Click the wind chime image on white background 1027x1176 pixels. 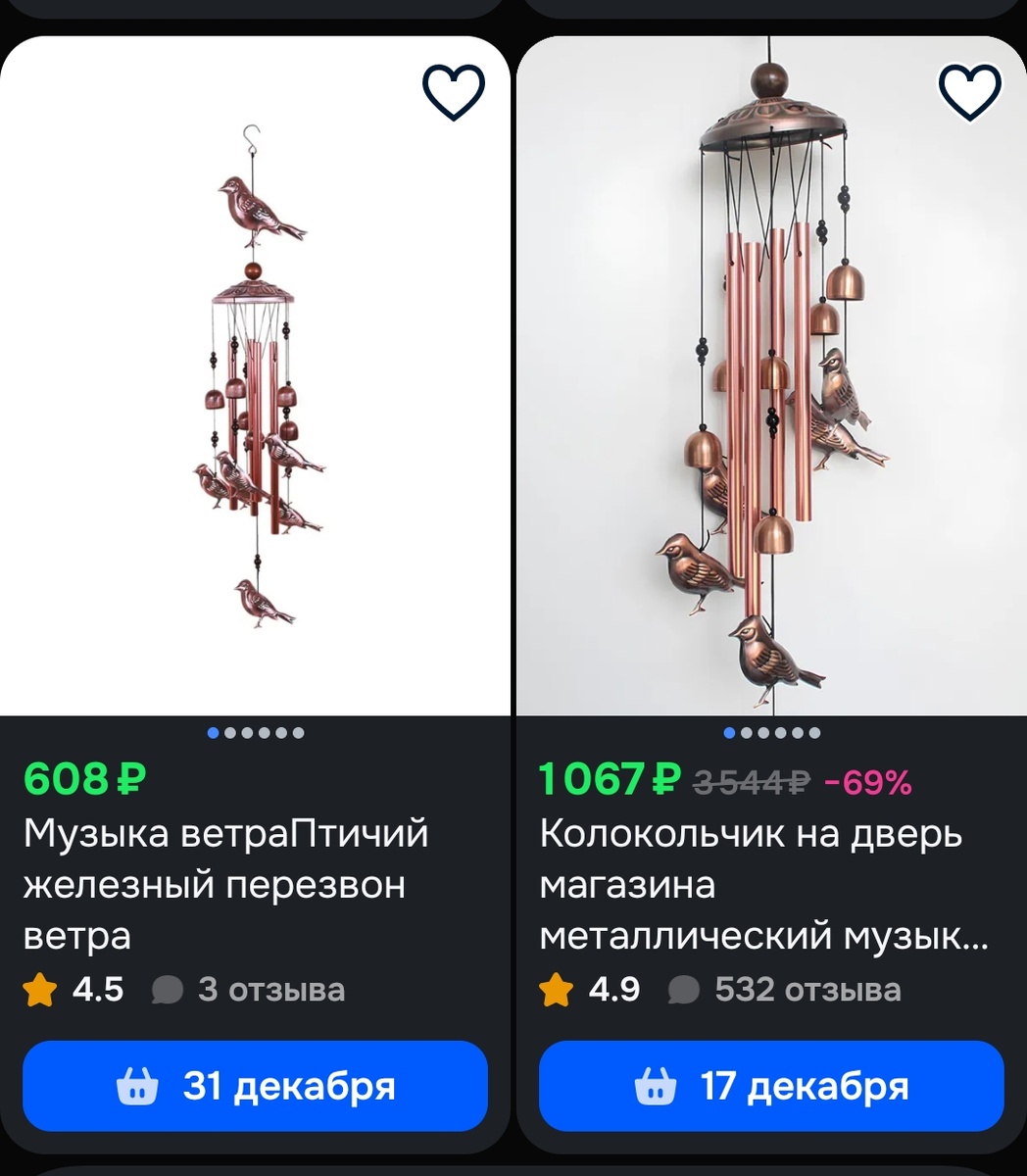[x=255, y=392]
